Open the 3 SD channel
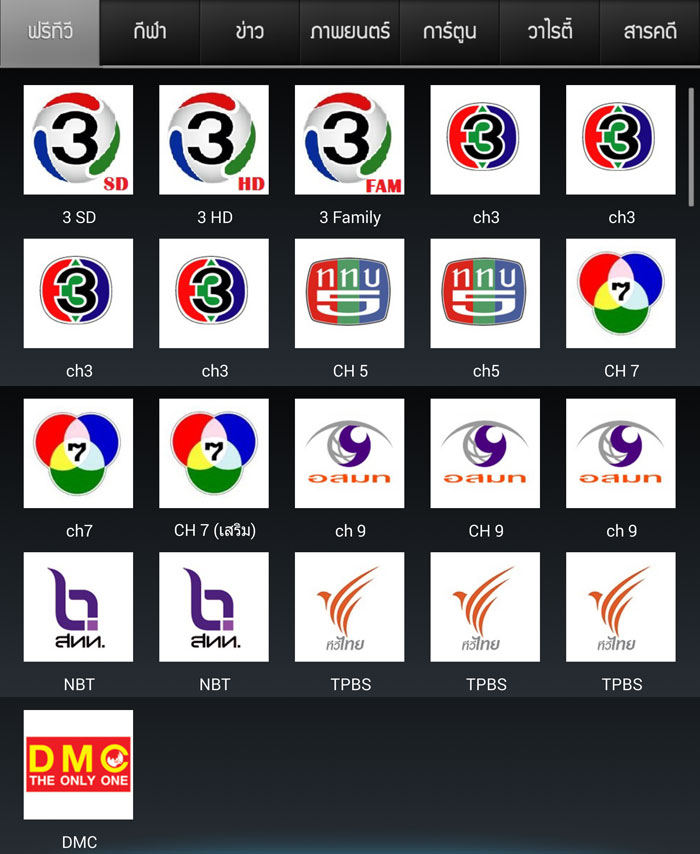The width and height of the screenshot is (700, 854). [x=79, y=140]
